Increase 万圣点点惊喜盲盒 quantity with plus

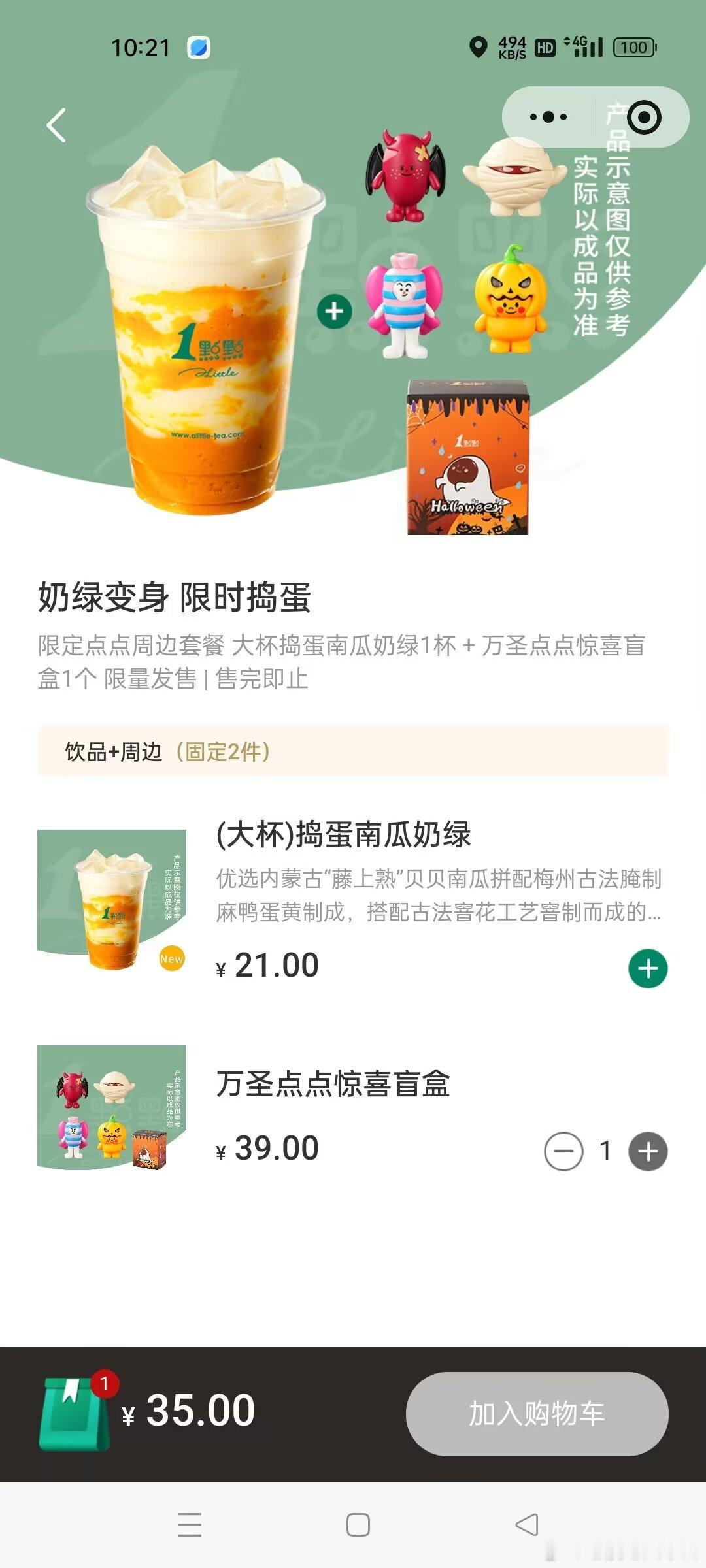(x=647, y=1152)
